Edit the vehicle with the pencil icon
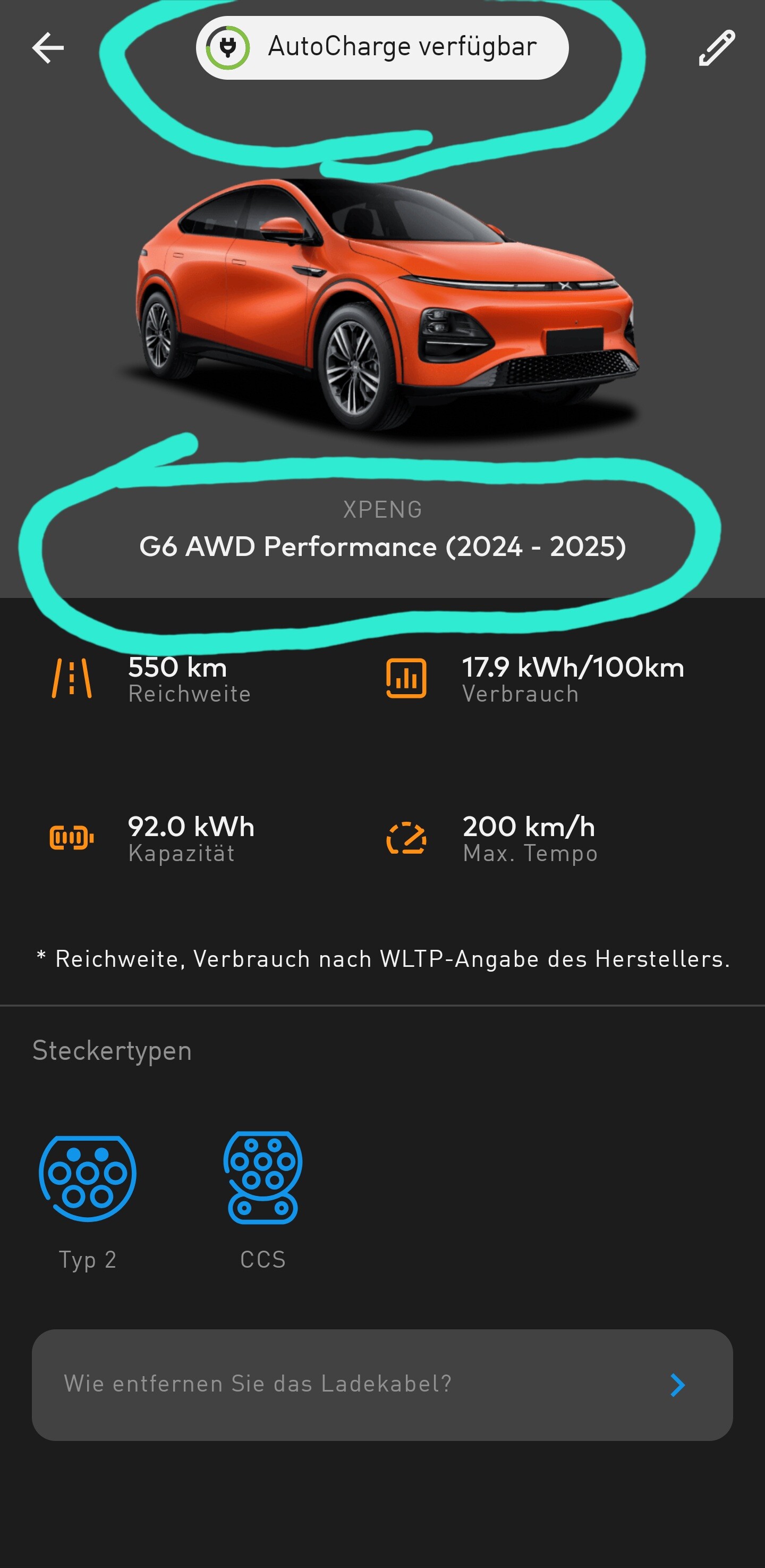 716,47
